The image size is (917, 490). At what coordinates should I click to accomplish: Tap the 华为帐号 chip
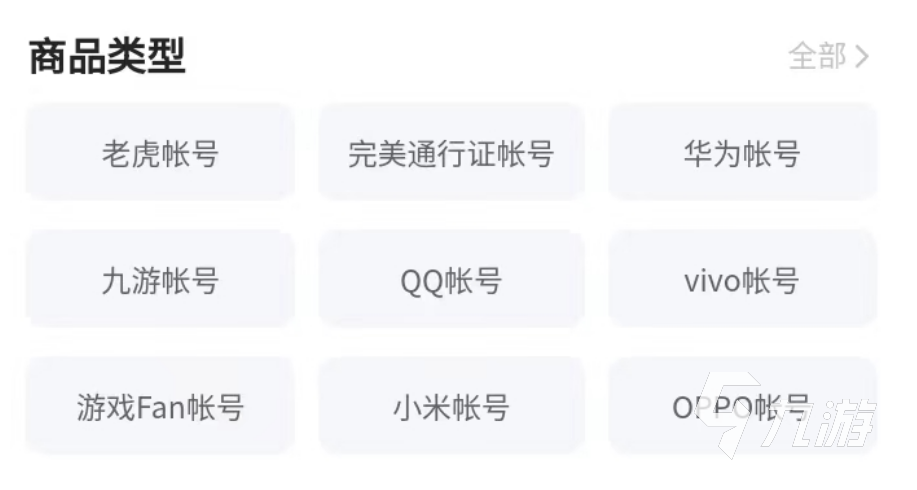[x=742, y=154]
